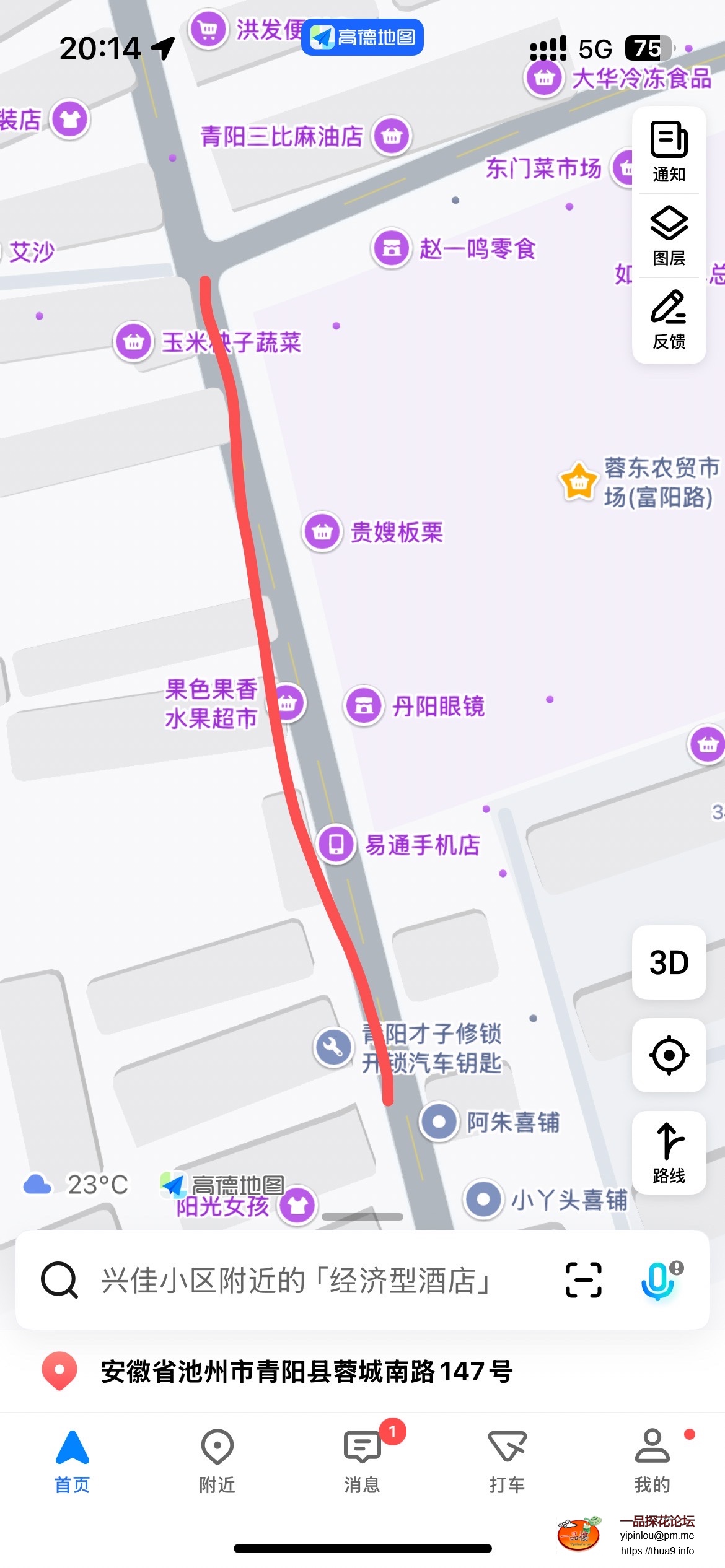This screenshot has height=1568, width=725.
Task: Check the 23°C weather widget
Action: (76, 1185)
